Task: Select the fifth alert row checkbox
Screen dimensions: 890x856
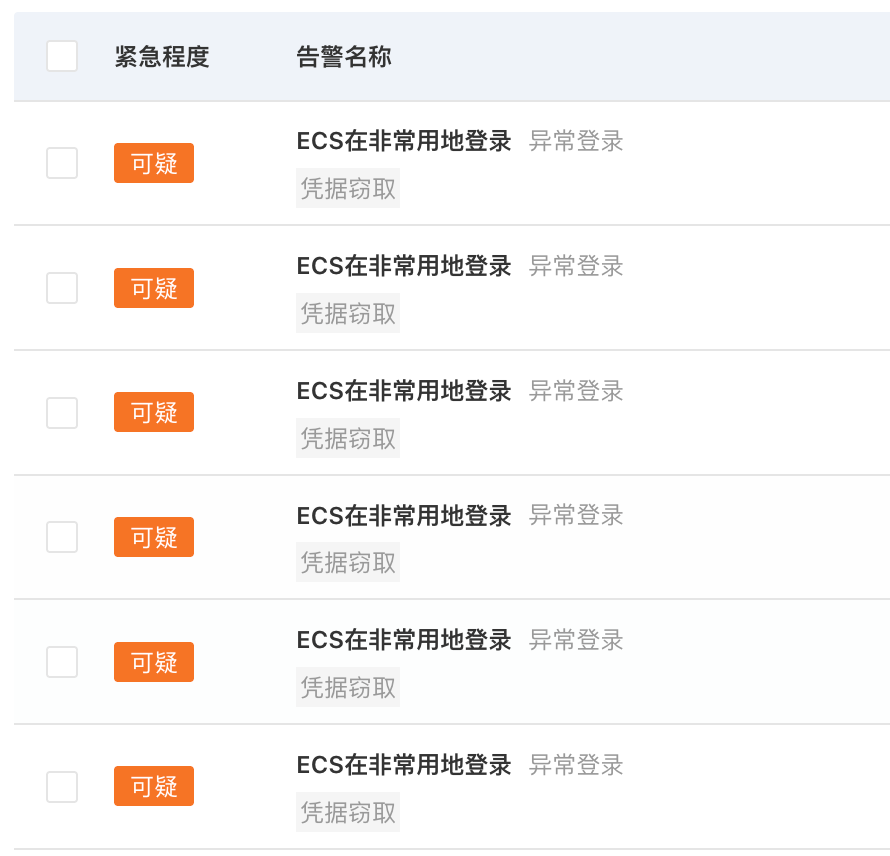Action: point(62,662)
